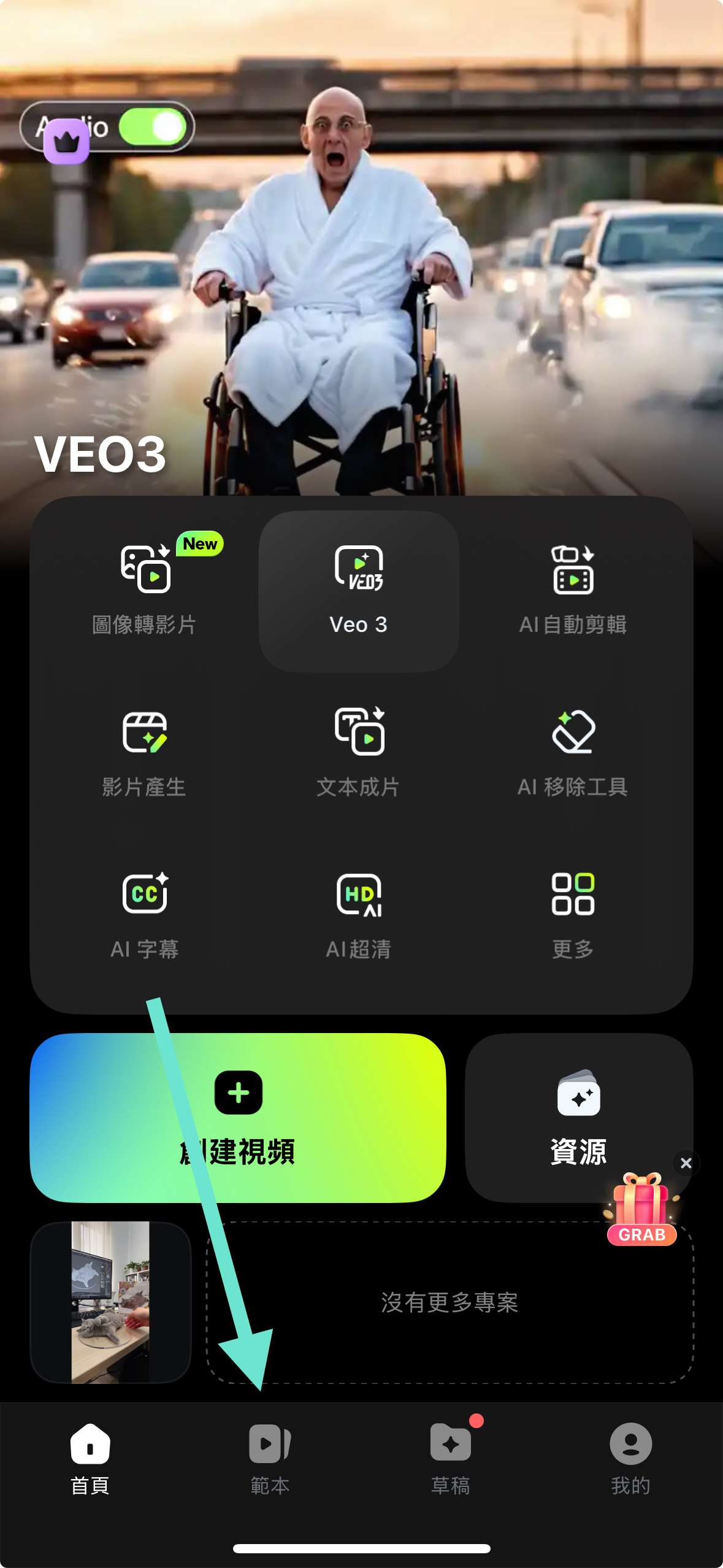Open the recent project thumbnail

pos(110,1302)
